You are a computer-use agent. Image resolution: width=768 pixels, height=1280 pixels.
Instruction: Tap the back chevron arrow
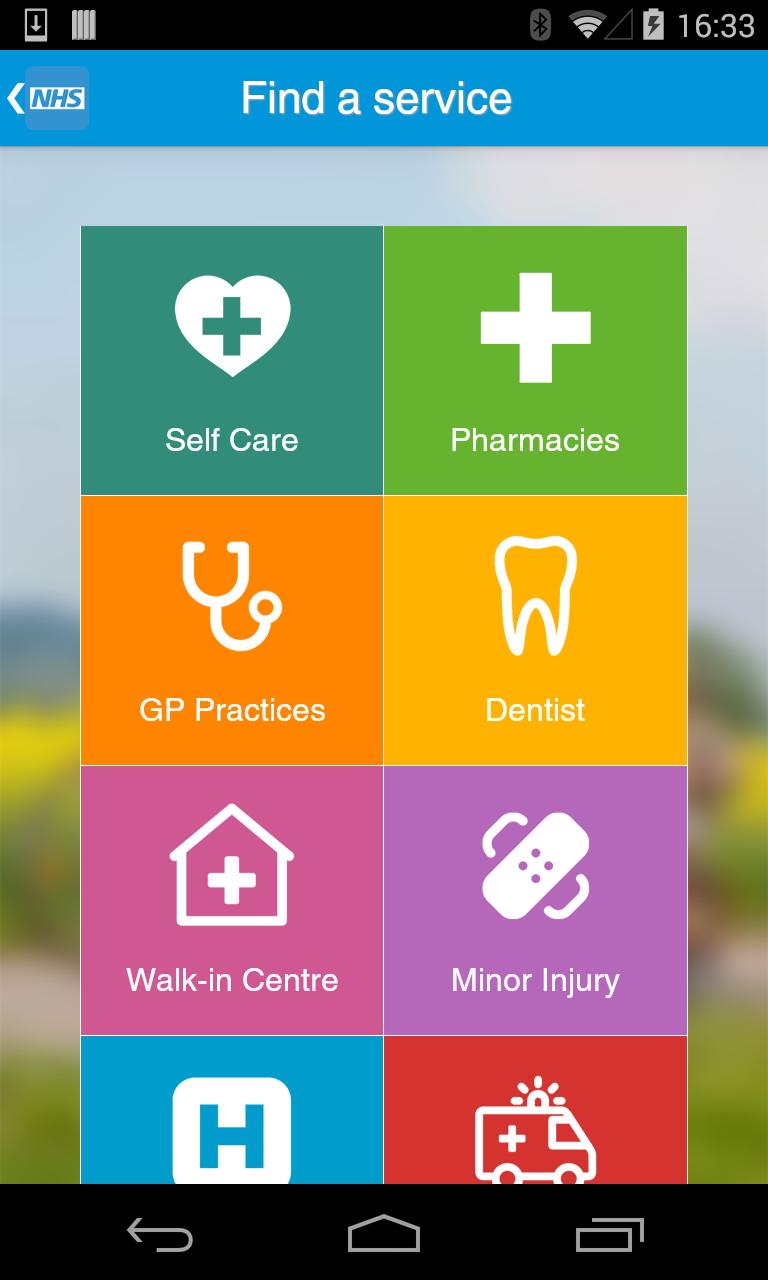[16, 97]
